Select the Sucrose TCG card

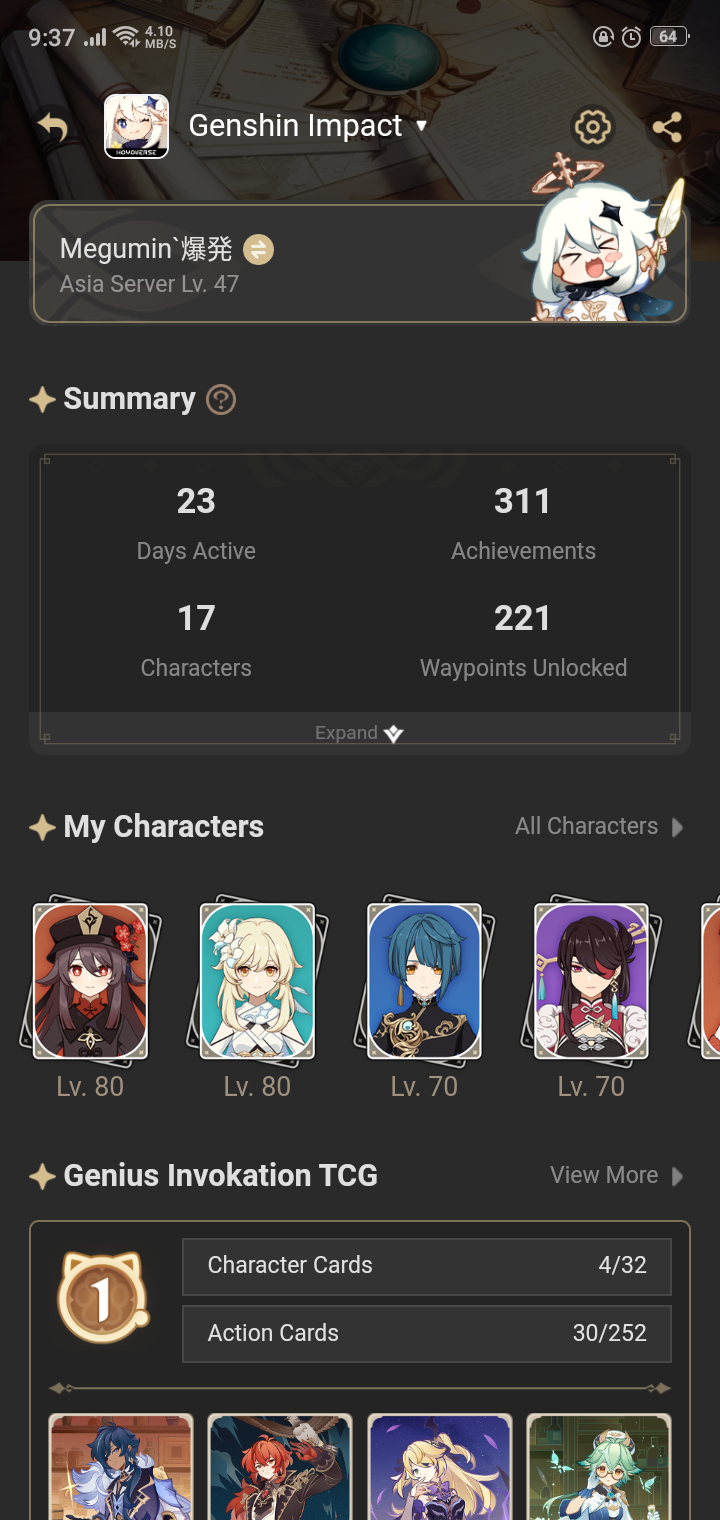pos(599,1466)
